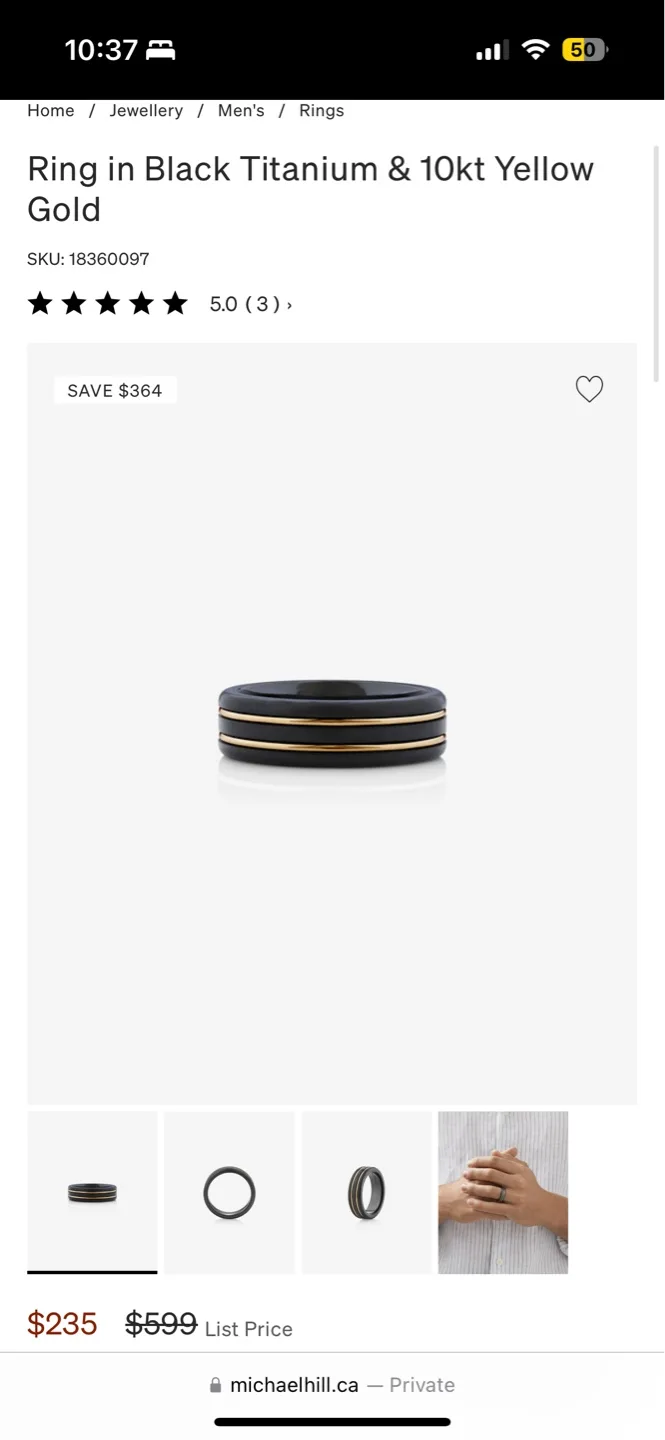Select the ring top-view circle thumbnail

[229, 1192]
